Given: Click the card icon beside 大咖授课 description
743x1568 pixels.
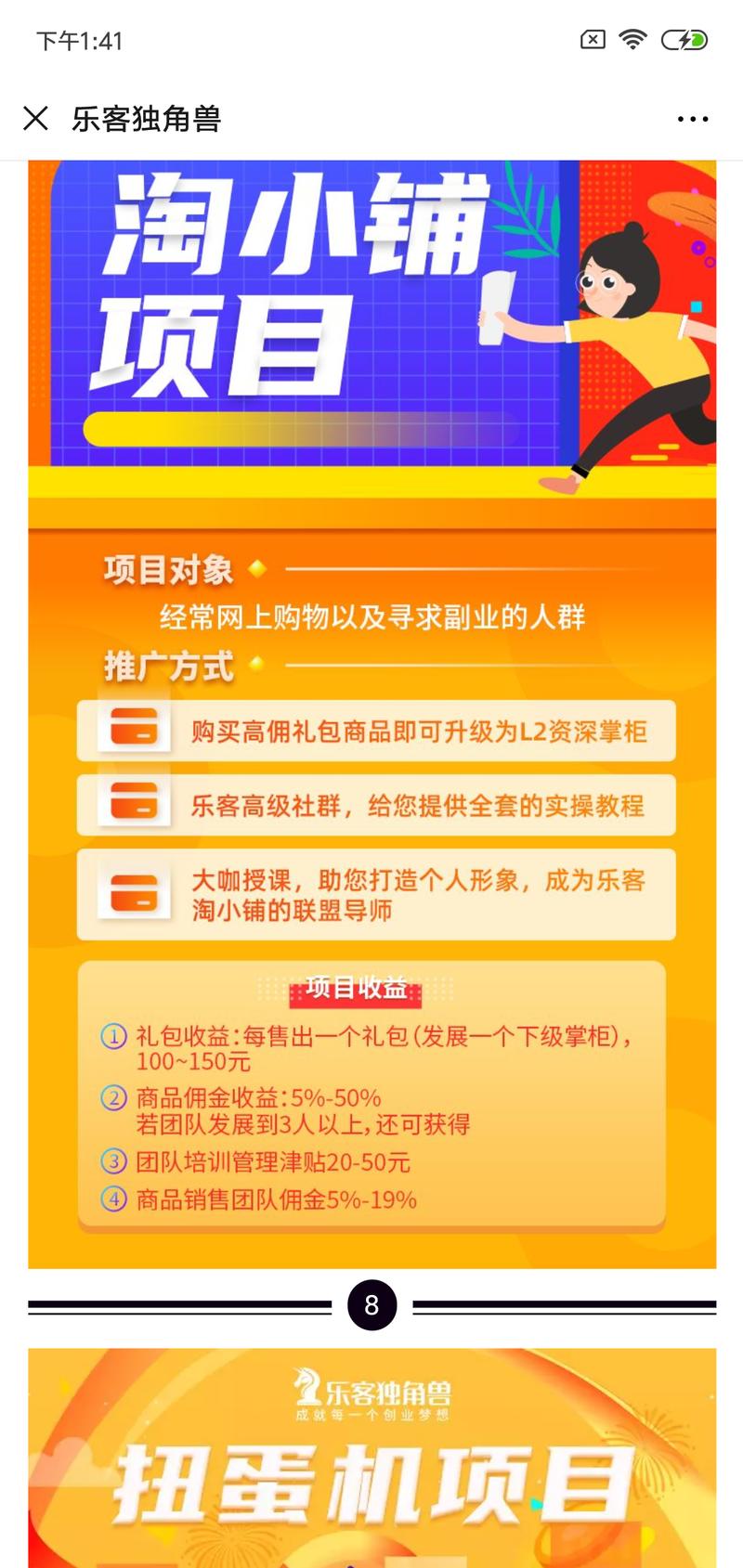Looking at the screenshot, I should [x=133, y=894].
